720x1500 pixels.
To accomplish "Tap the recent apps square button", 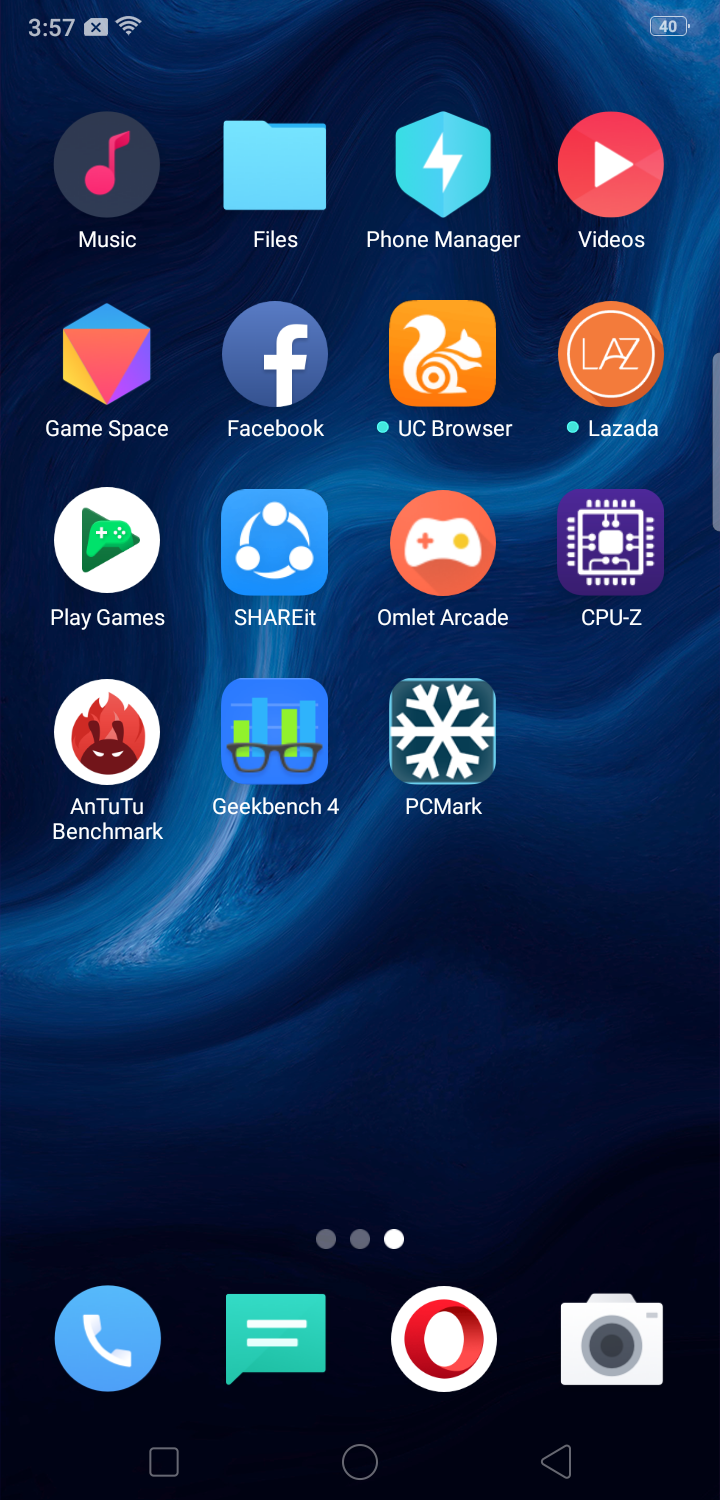I will pos(164,1462).
